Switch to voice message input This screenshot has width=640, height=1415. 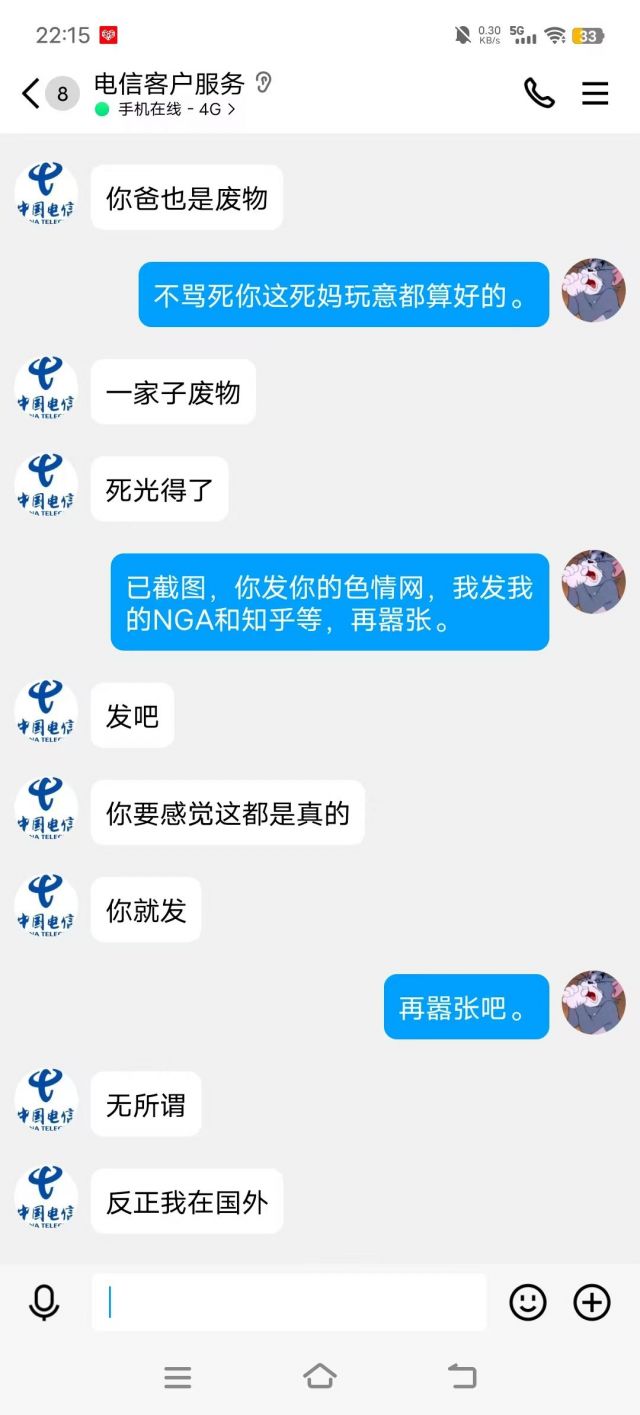(44, 1302)
